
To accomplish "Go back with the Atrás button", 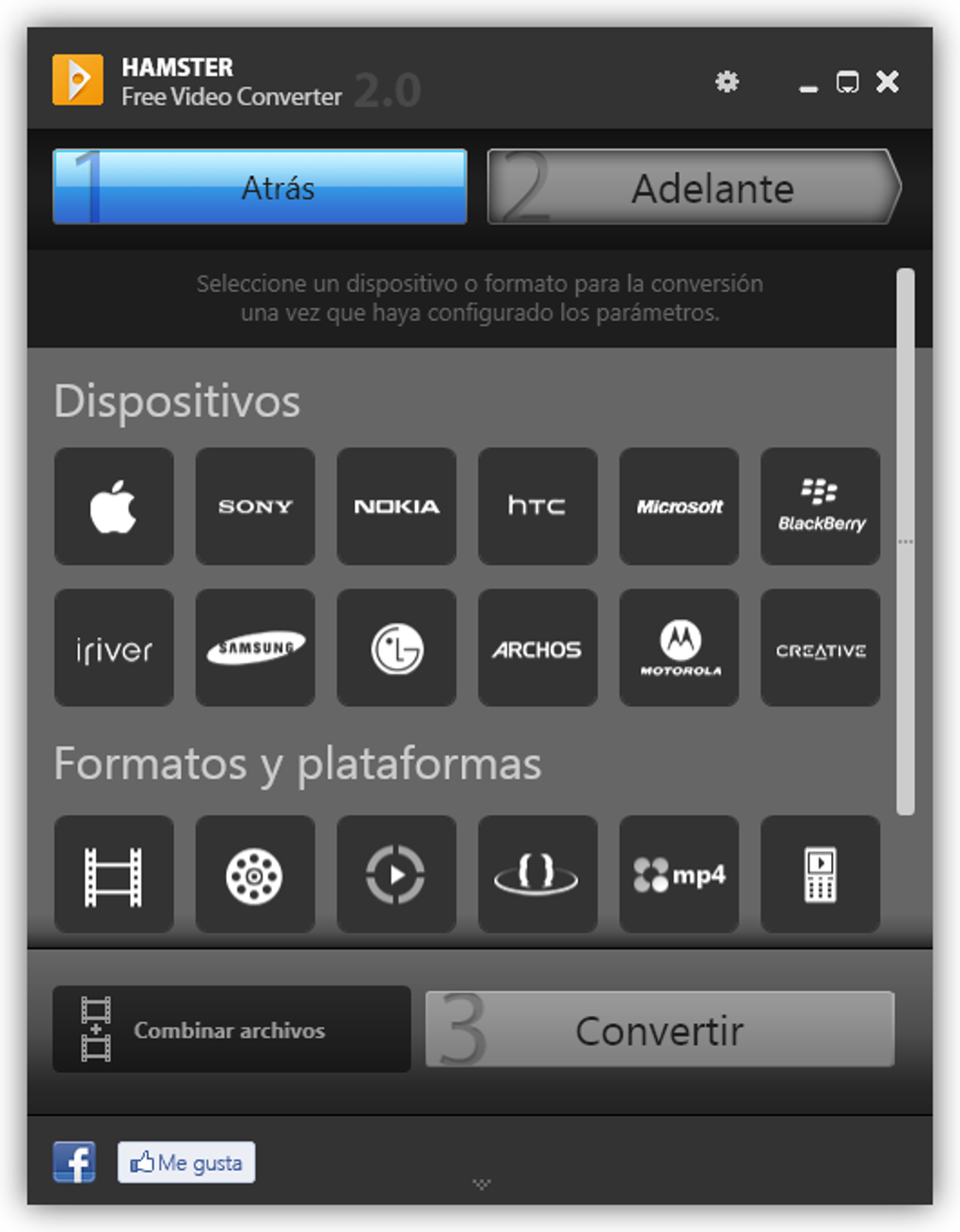I will click(260, 186).
